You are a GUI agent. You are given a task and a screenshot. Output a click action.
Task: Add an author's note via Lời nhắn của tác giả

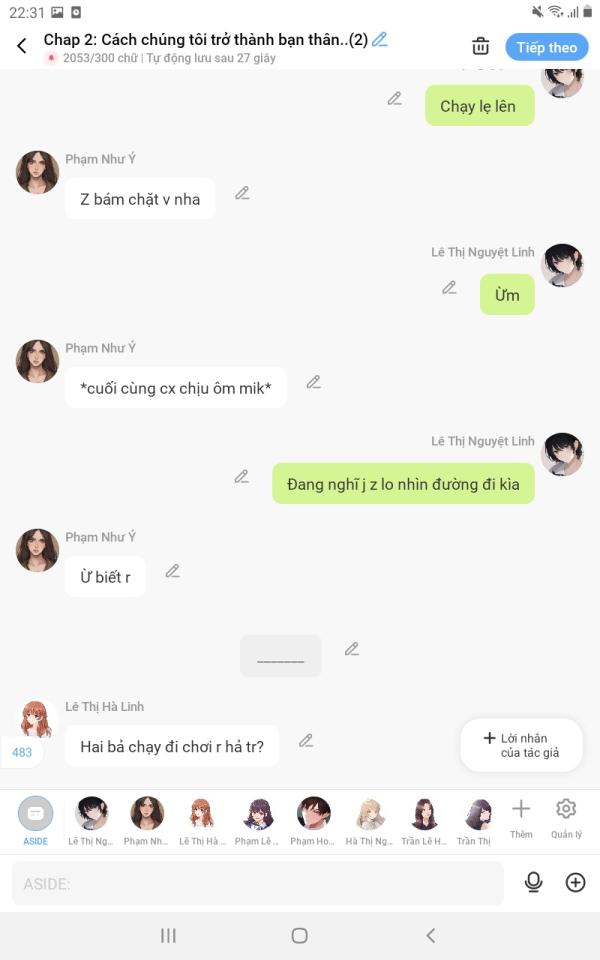(x=521, y=745)
